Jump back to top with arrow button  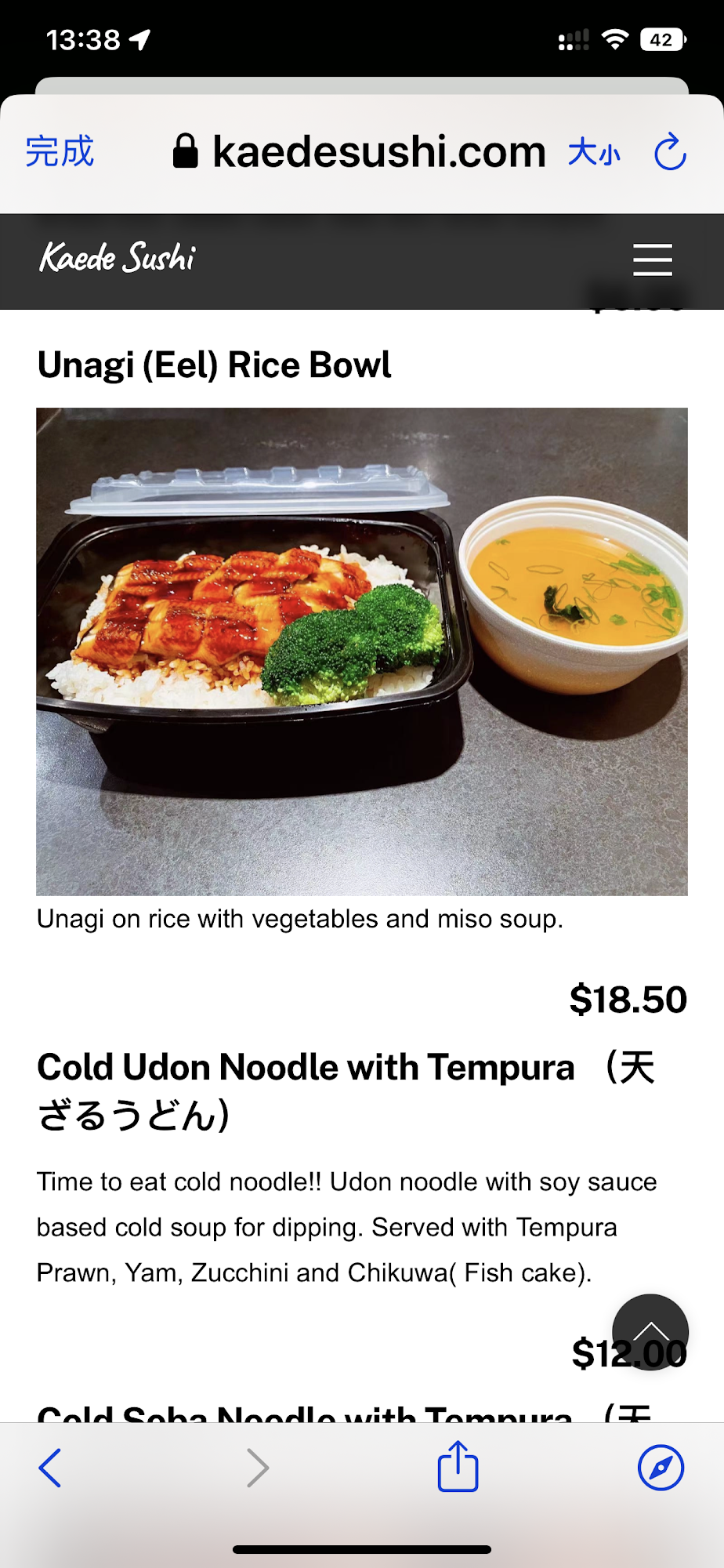pos(650,1331)
